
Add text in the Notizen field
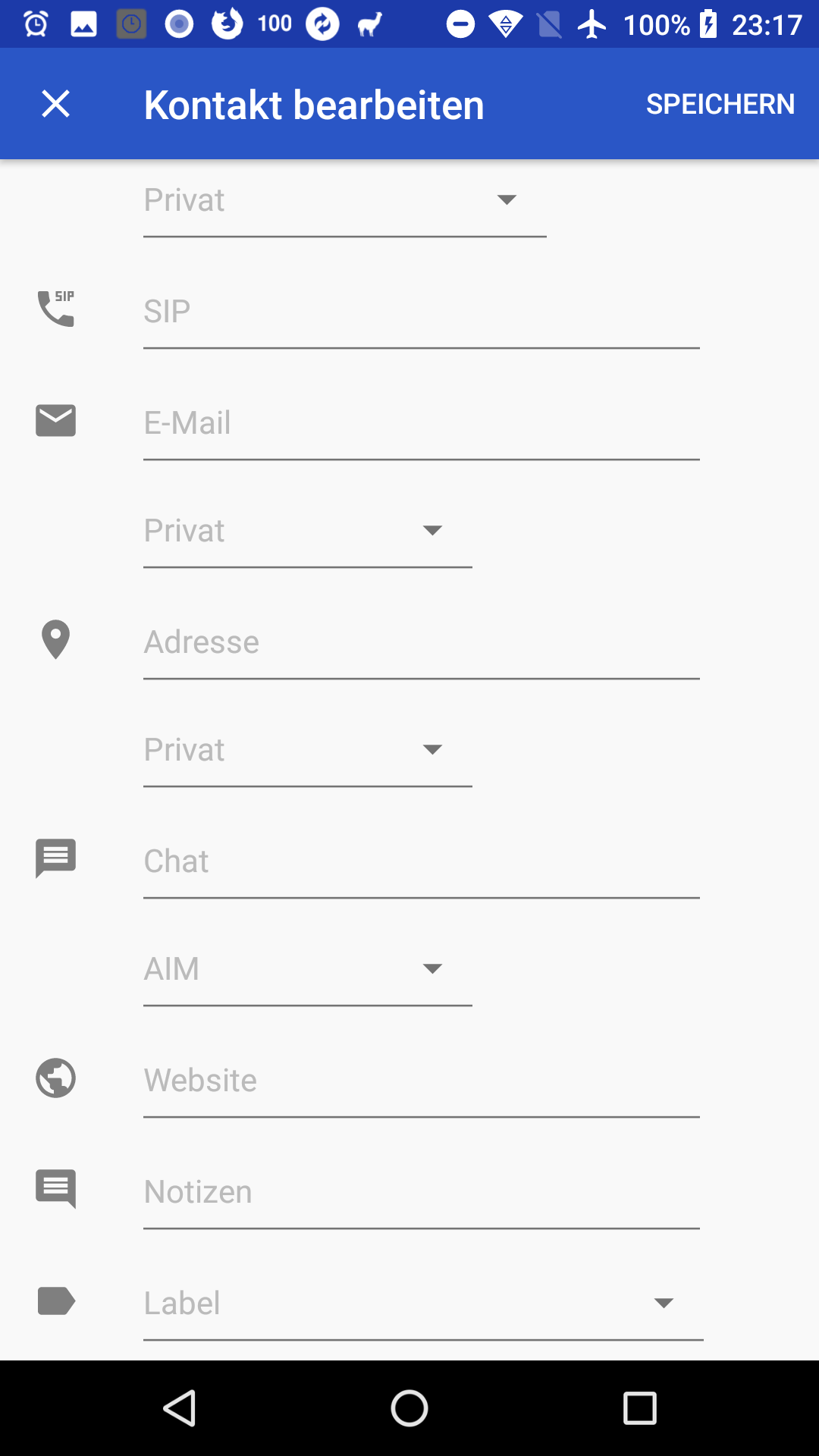coord(421,1192)
